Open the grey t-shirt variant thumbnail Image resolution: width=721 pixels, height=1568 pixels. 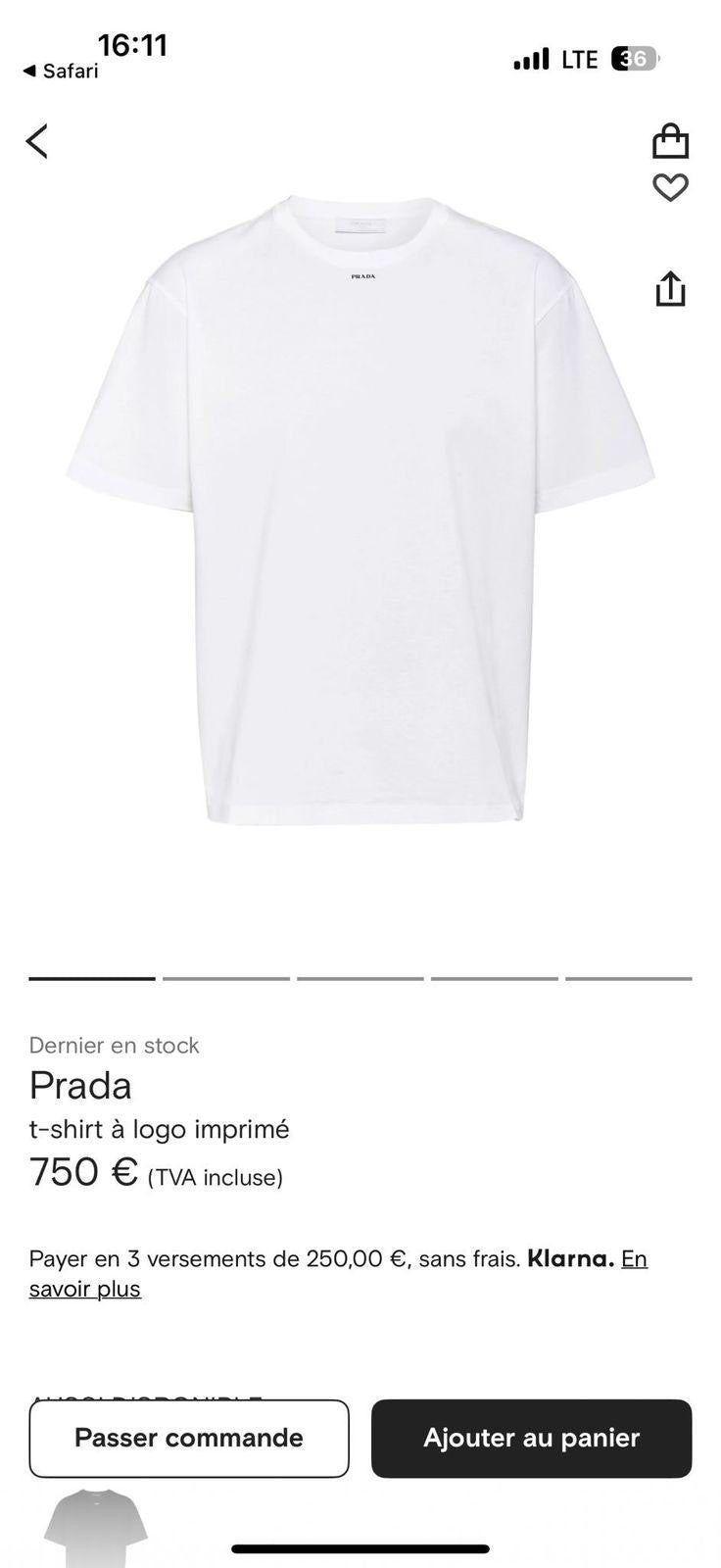tap(95, 1527)
